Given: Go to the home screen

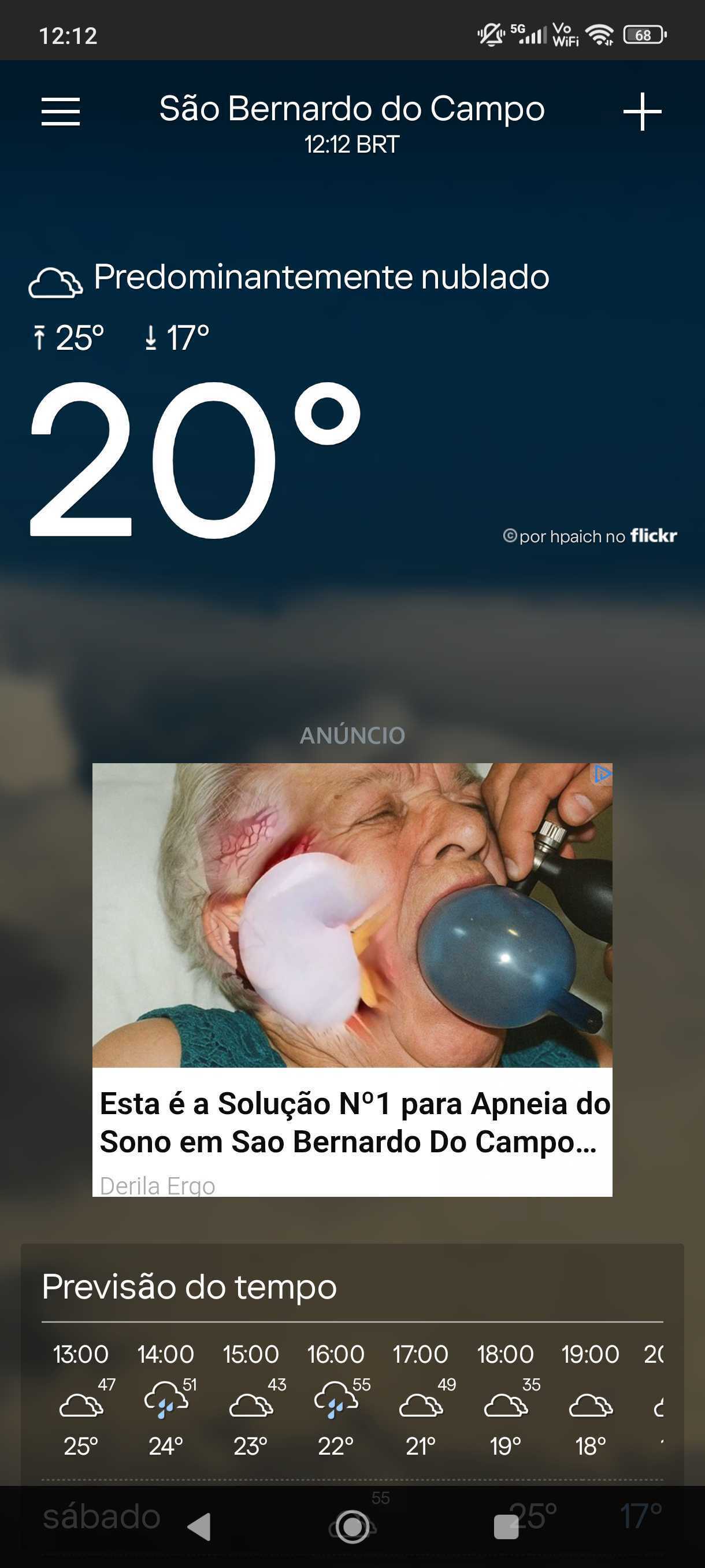Looking at the screenshot, I should 352,1526.
